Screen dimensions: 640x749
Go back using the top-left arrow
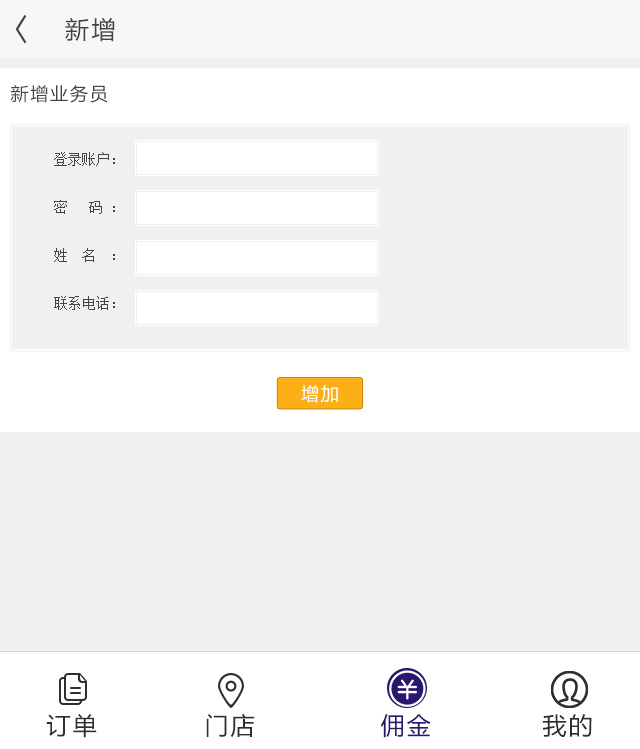tap(22, 29)
